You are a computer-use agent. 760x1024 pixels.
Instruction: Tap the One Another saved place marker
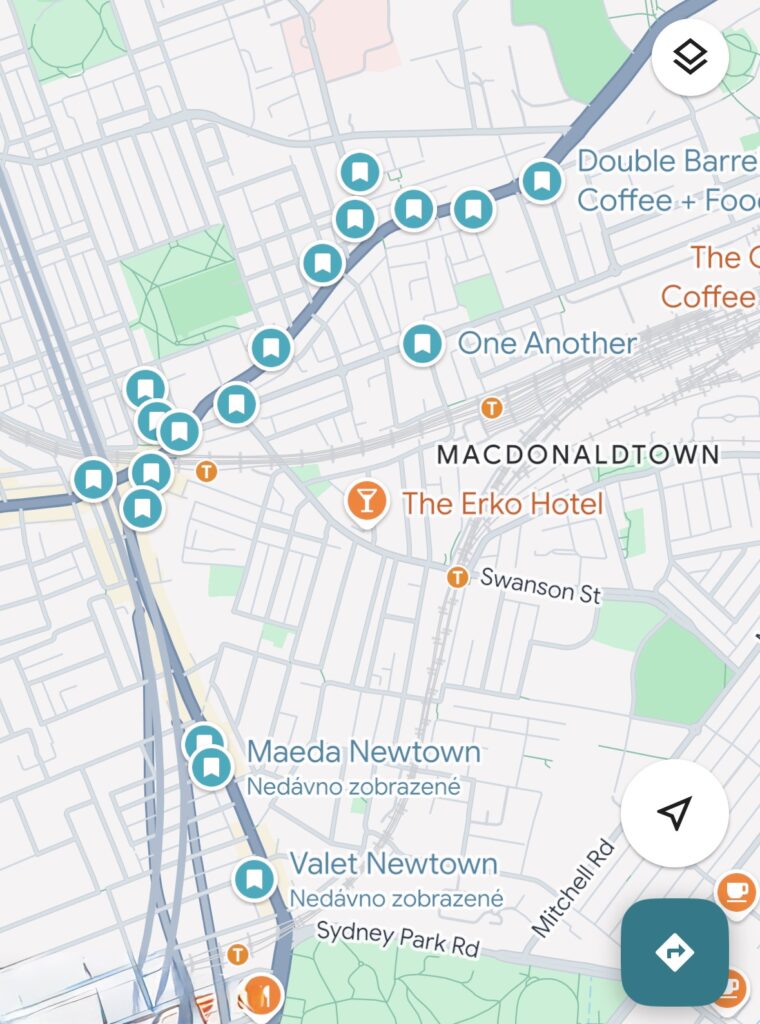click(x=423, y=344)
